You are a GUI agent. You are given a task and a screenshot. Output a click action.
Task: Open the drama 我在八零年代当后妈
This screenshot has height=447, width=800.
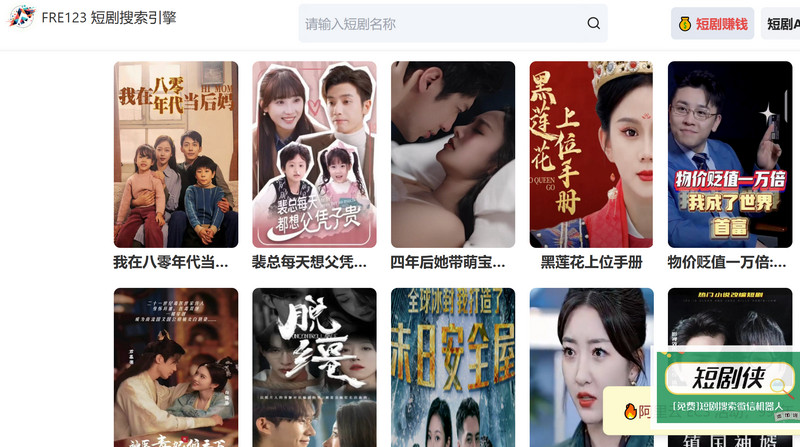click(x=176, y=155)
